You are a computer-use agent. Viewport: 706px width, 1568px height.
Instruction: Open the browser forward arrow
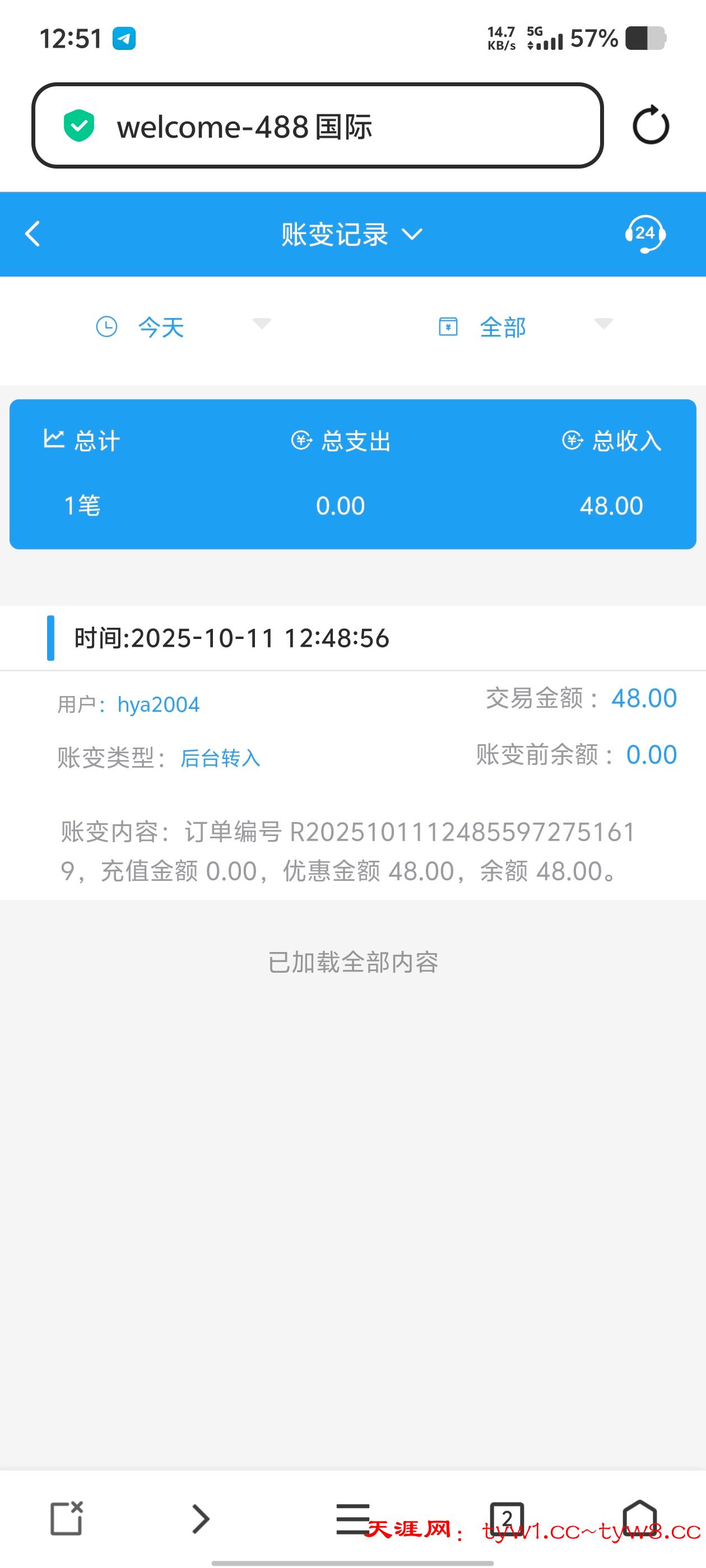coord(201,1518)
